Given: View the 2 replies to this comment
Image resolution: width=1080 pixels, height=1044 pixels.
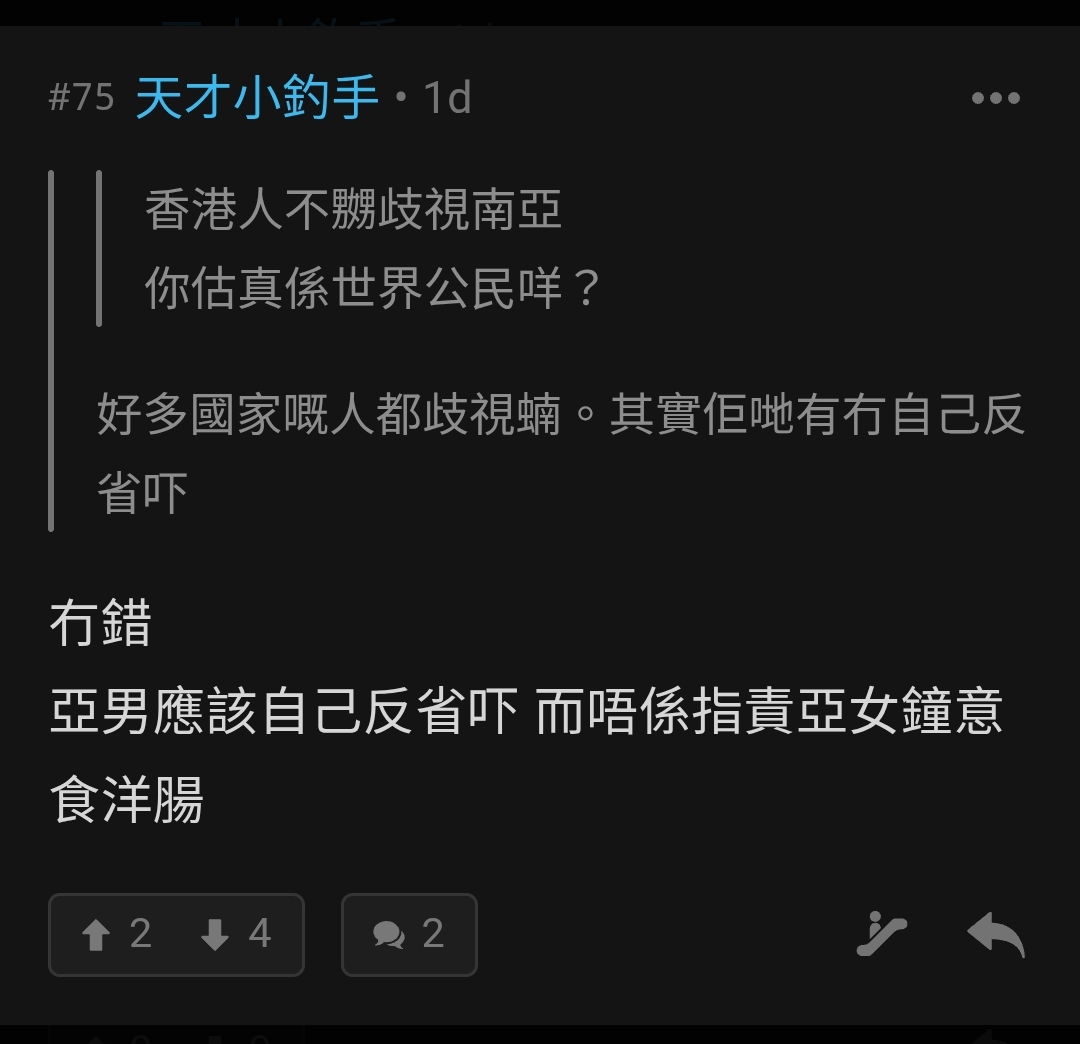Looking at the screenshot, I should 409,935.
